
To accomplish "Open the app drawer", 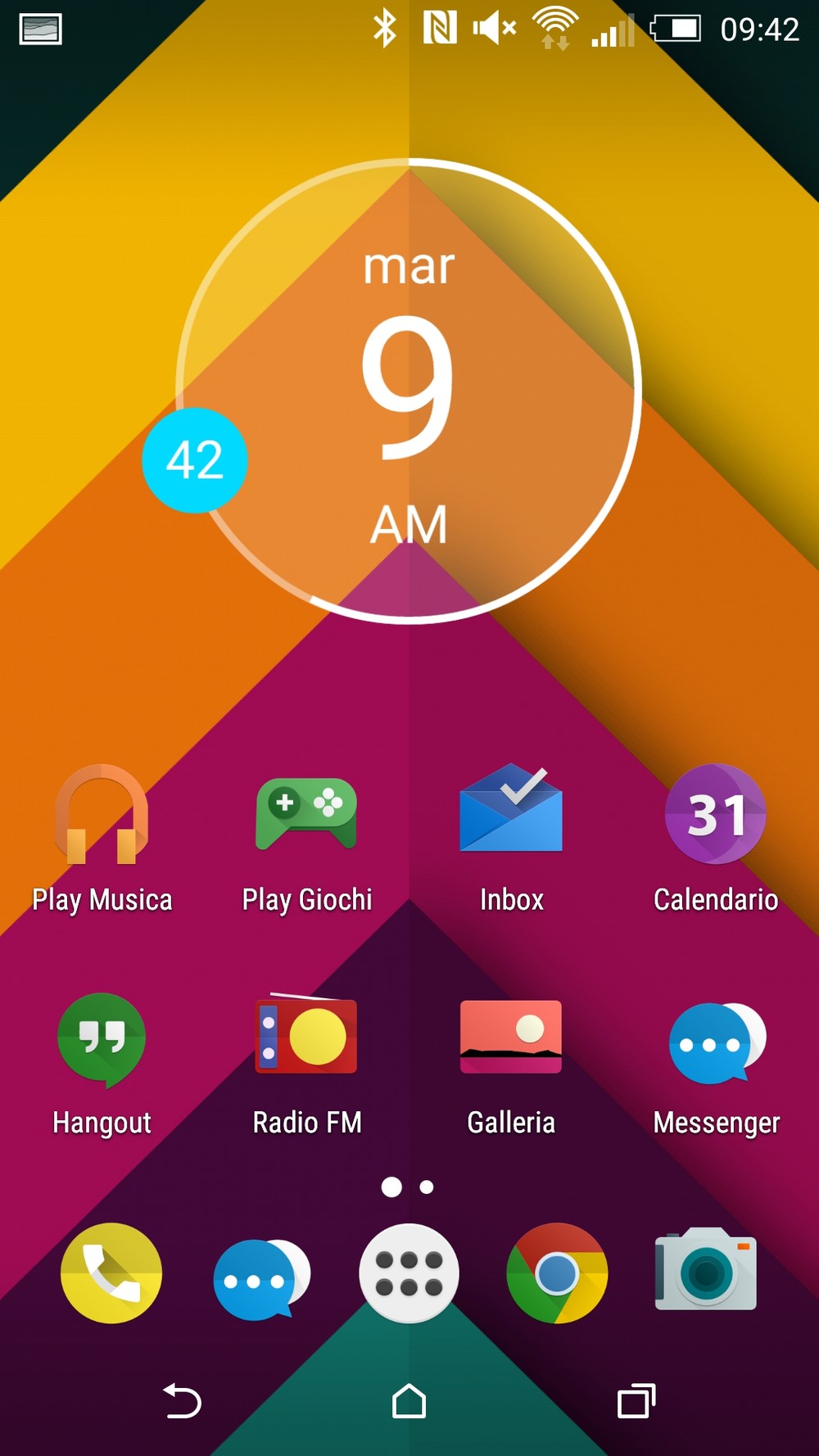I will pyautogui.click(x=409, y=1273).
